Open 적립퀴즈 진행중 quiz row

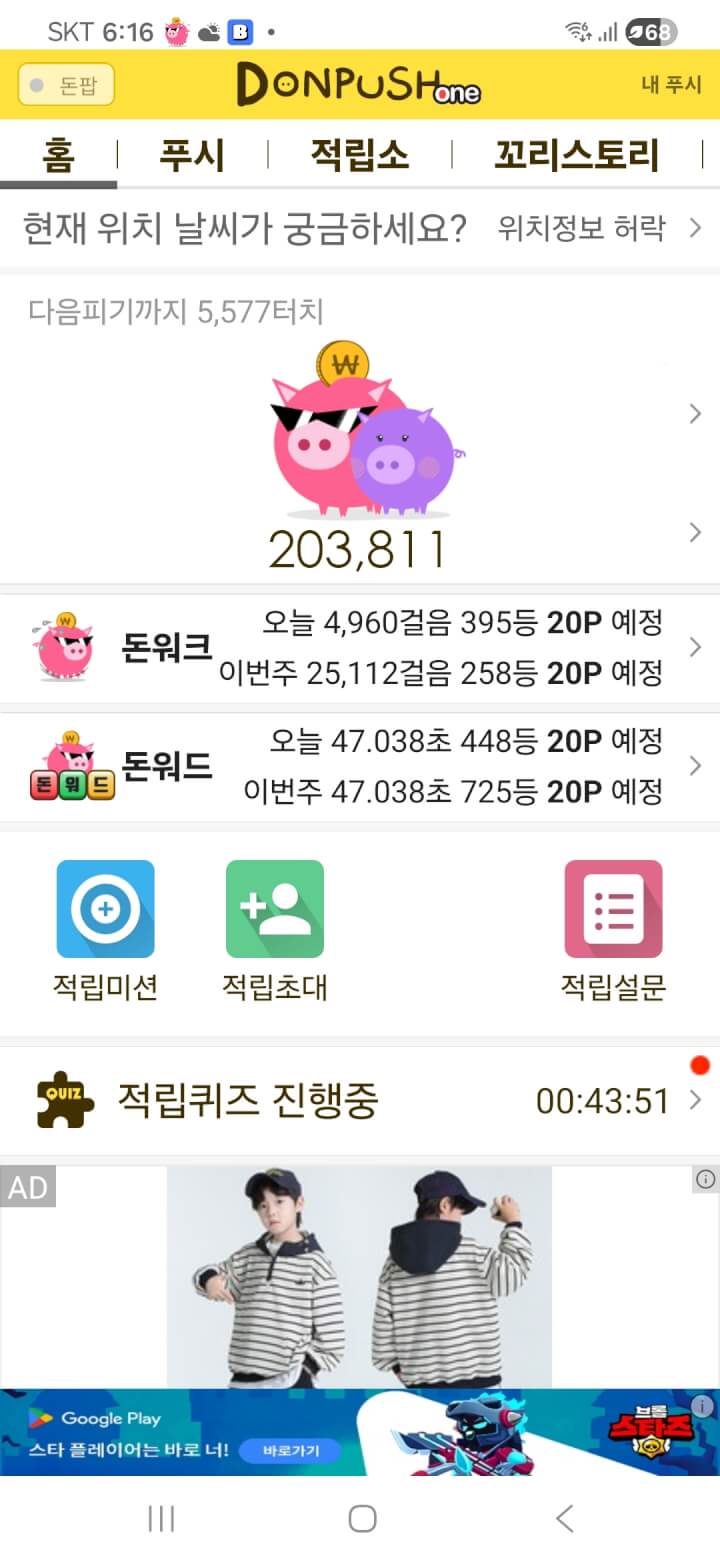[360, 1101]
